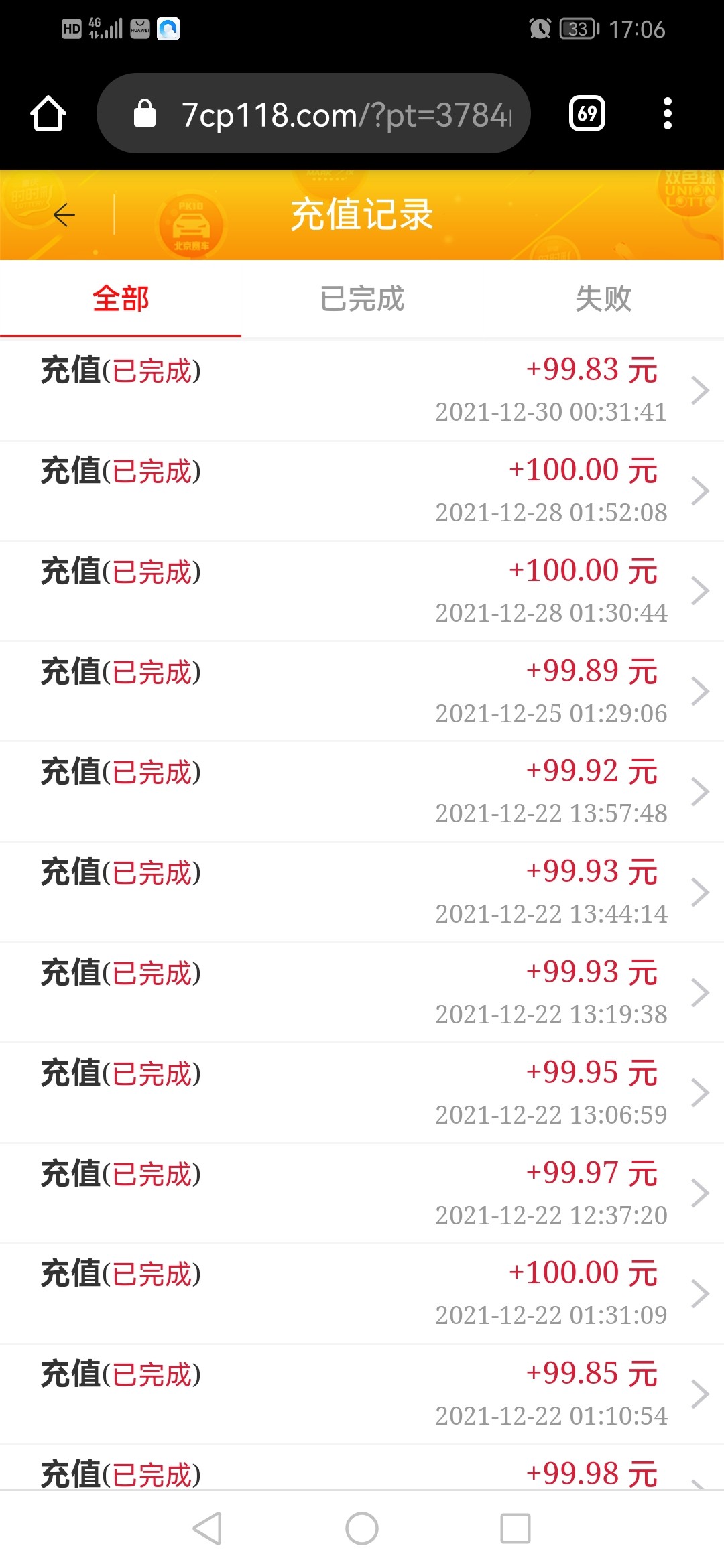The height and width of the screenshot is (1568, 724).
Task: Open the +99.89 元 recharge record
Action: [x=362, y=692]
